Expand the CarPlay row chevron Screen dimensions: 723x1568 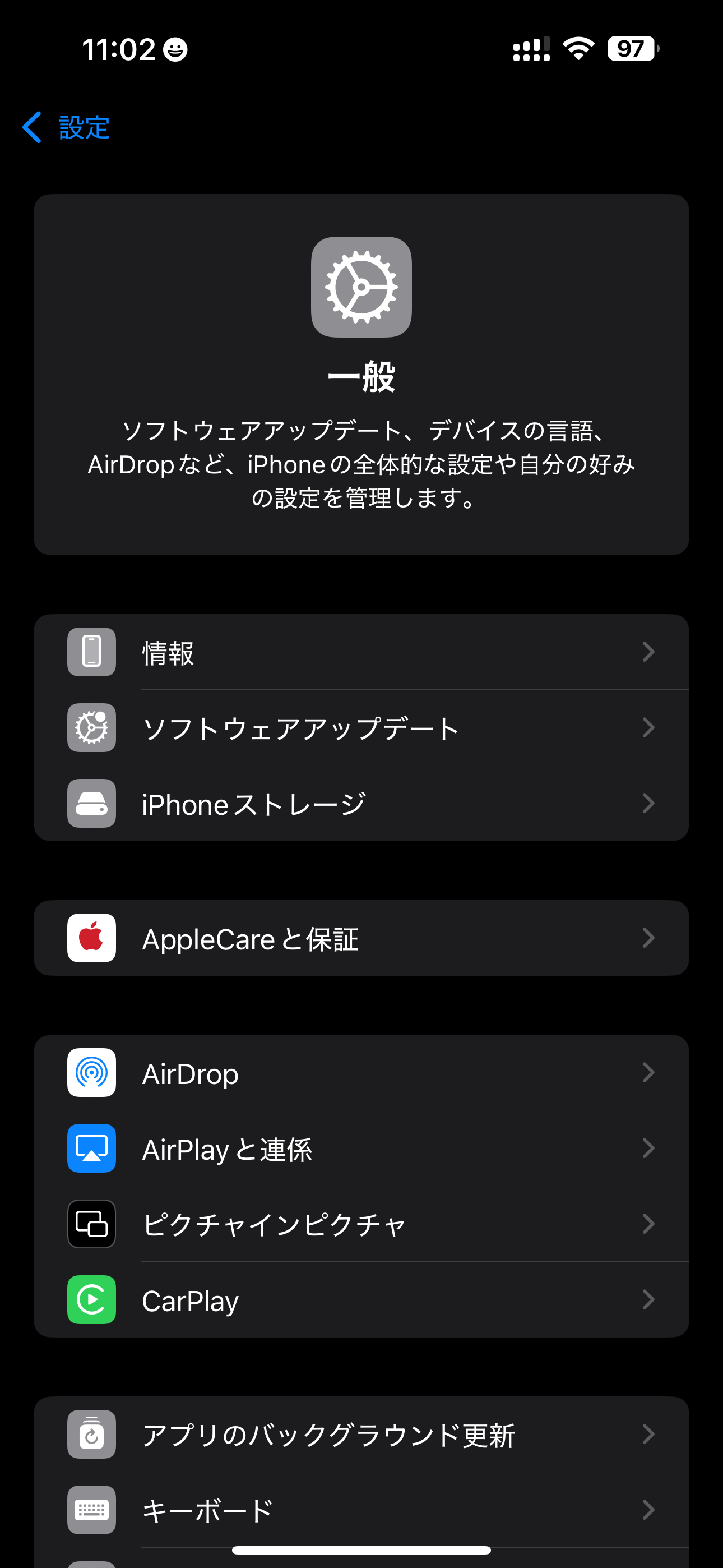point(649,1300)
